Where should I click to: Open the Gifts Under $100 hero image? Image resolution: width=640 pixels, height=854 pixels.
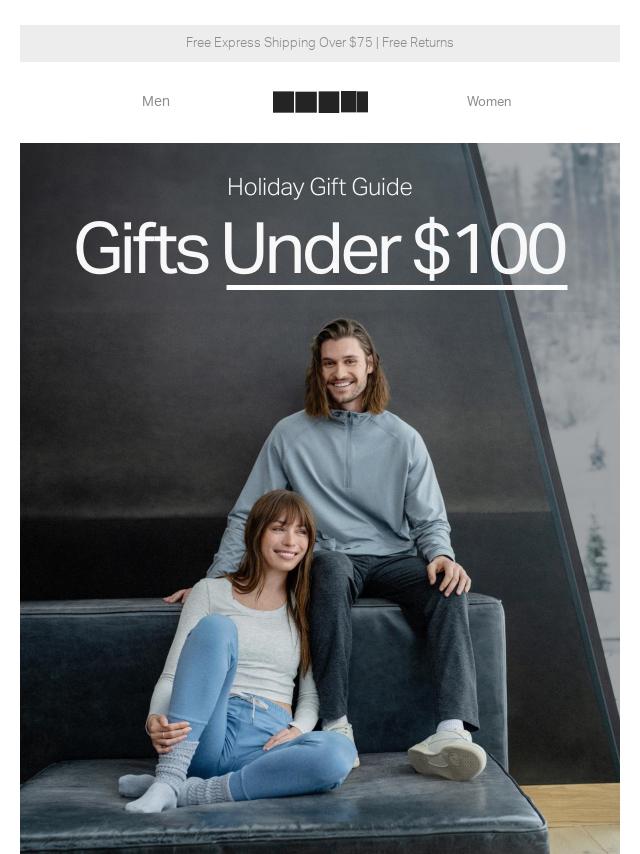click(320, 500)
